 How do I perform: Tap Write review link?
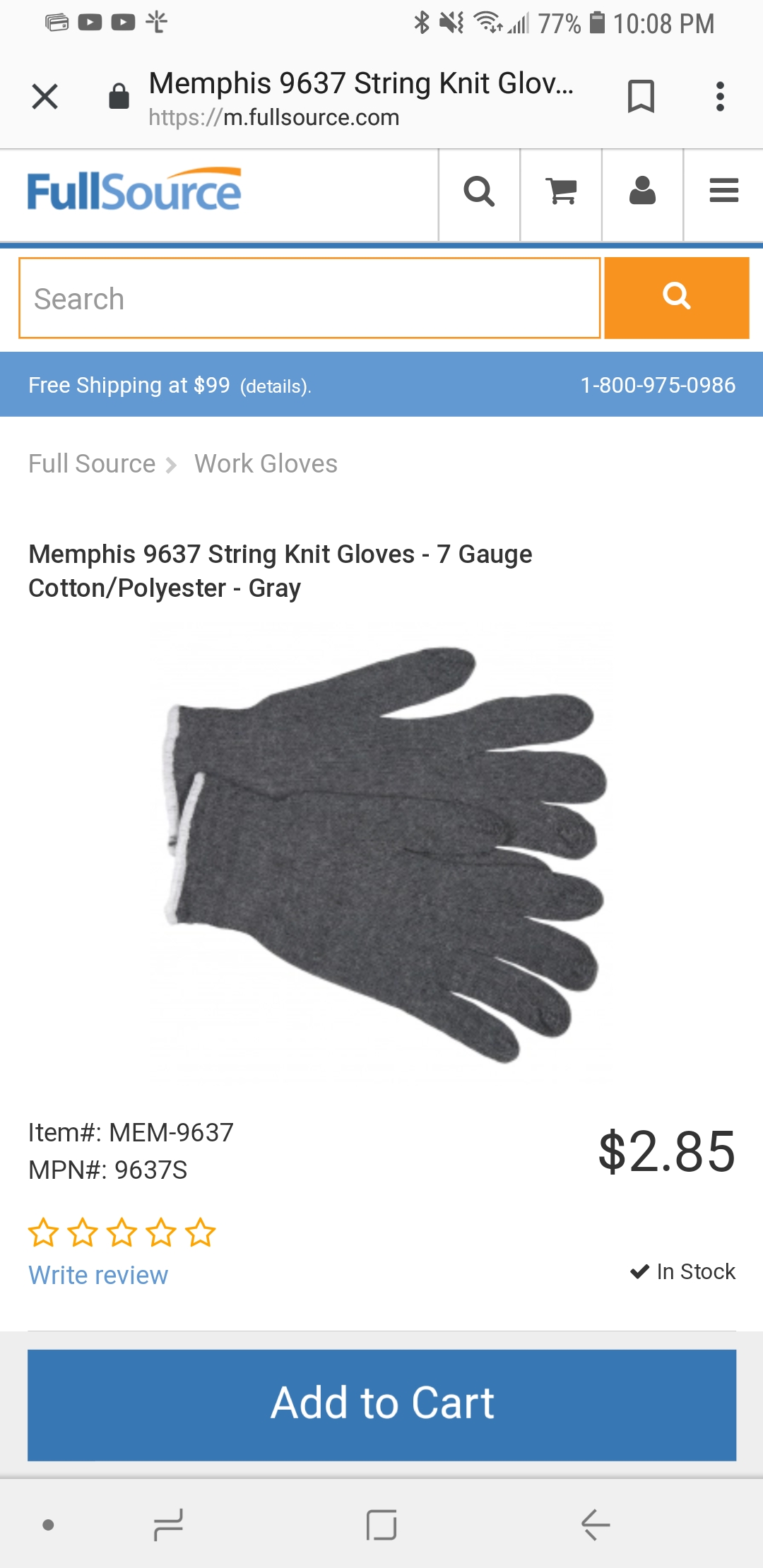(98, 1276)
